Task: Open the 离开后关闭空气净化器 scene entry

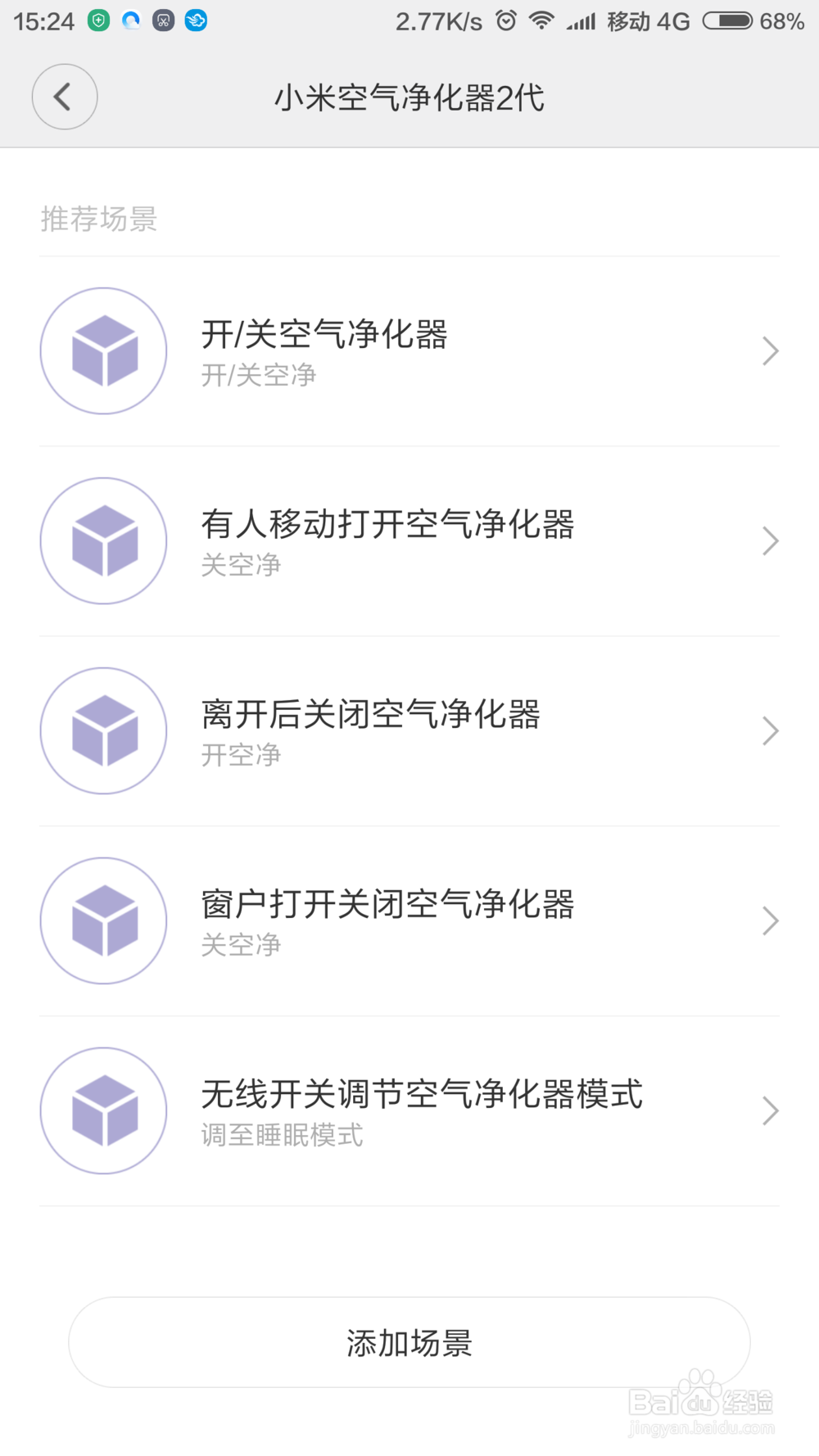Action: click(x=770, y=730)
